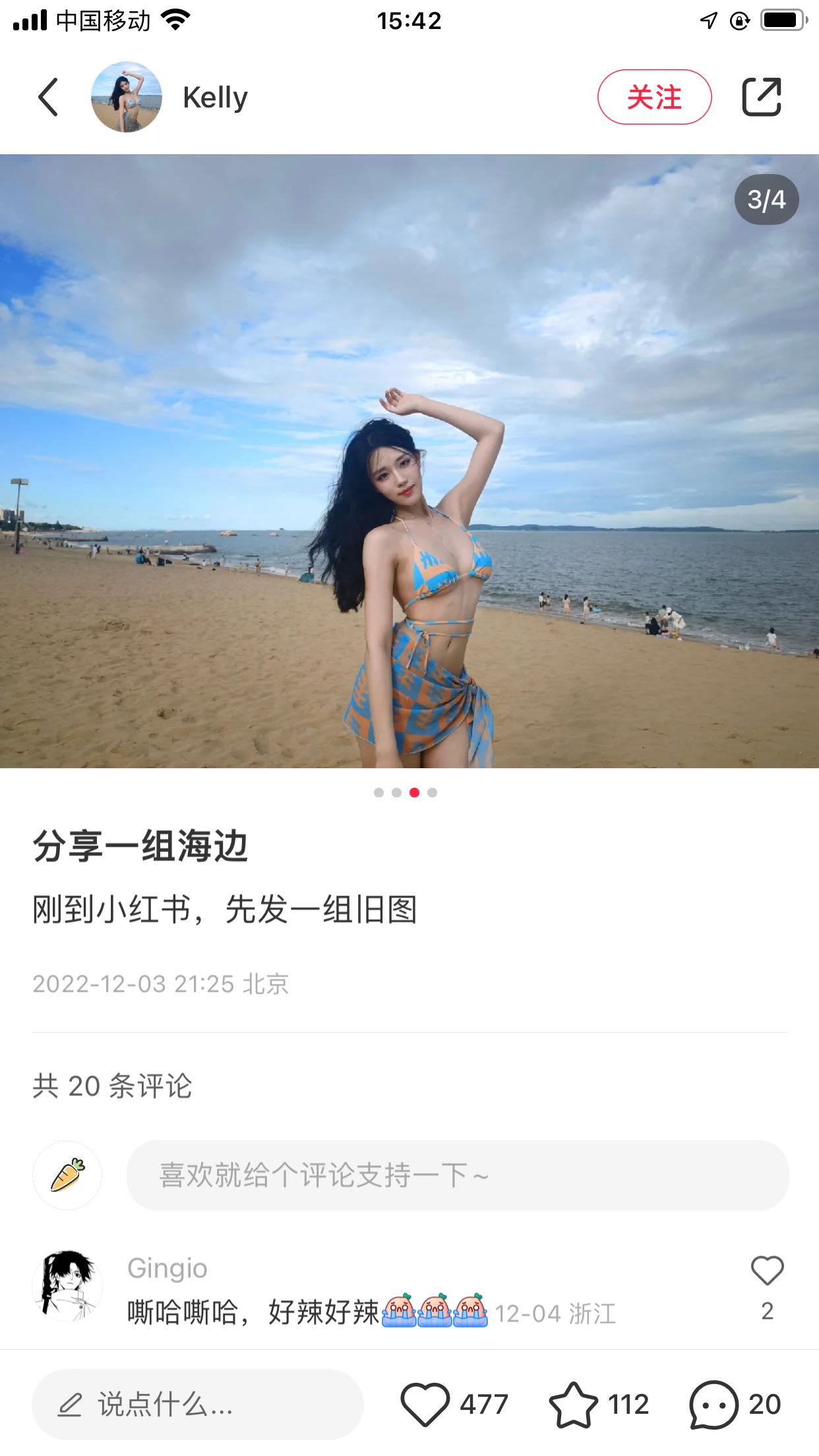Viewport: 819px width, 1456px height.
Task: Save the post with star icon
Action: 572,1404
